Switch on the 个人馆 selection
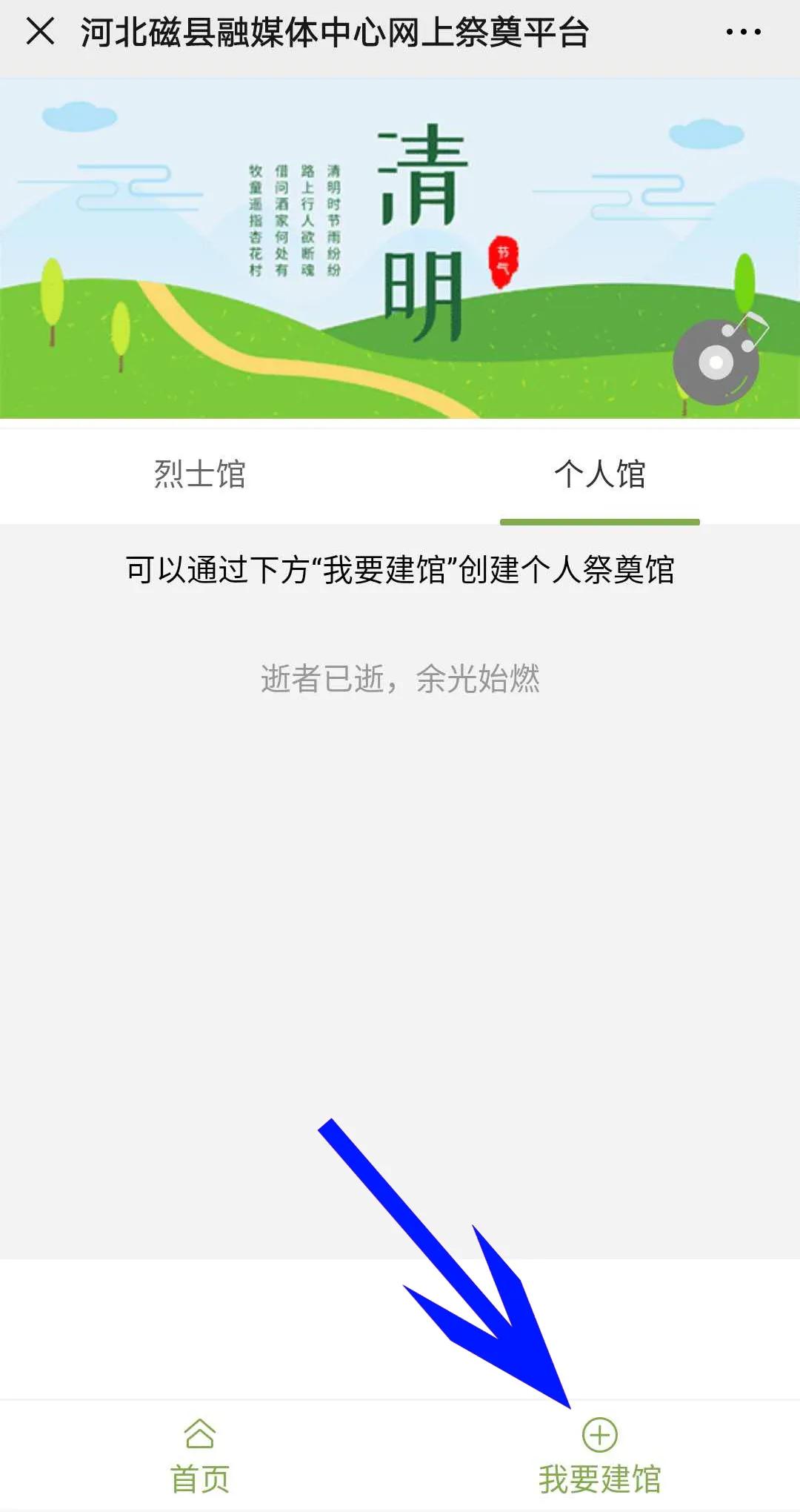 pyautogui.click(x=600, y=476)
